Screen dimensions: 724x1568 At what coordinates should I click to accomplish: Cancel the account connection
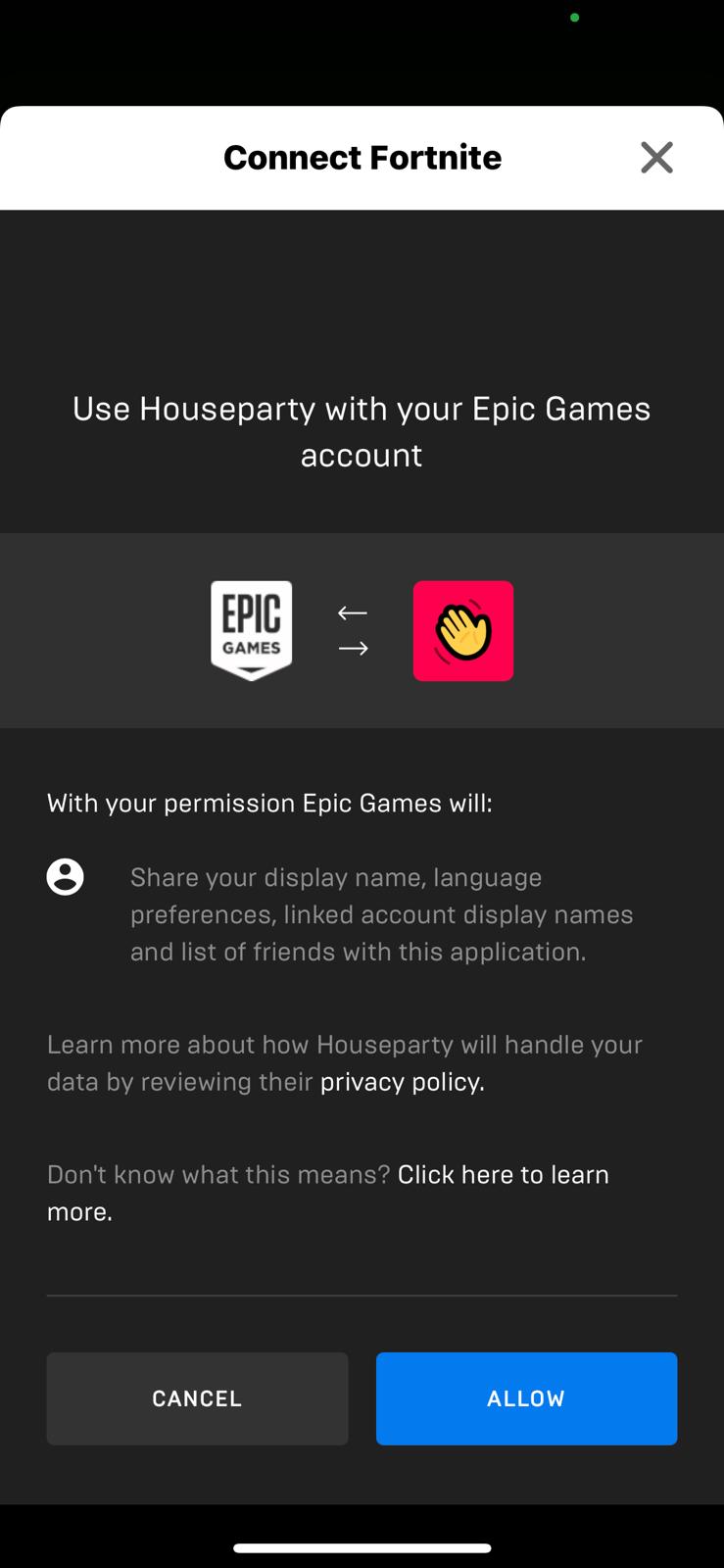[197, 1398]
